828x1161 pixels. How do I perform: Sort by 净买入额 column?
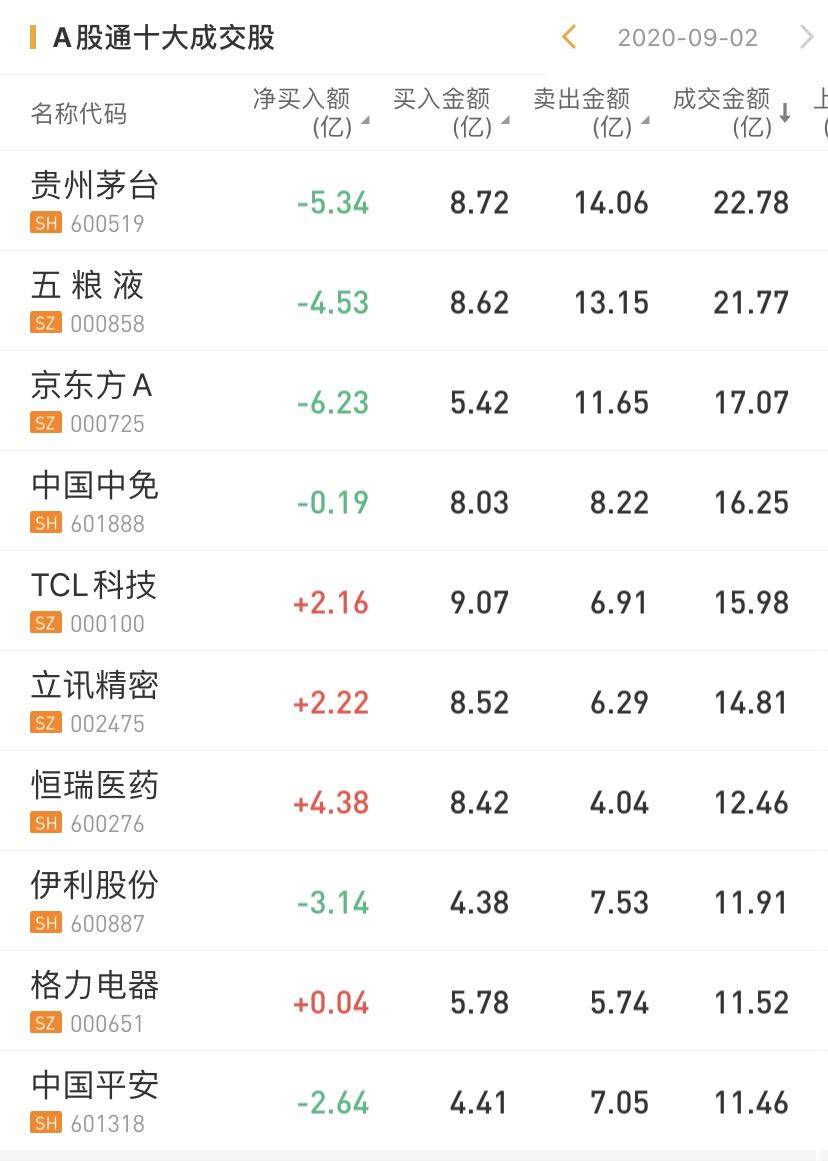[x=309, y=112]
